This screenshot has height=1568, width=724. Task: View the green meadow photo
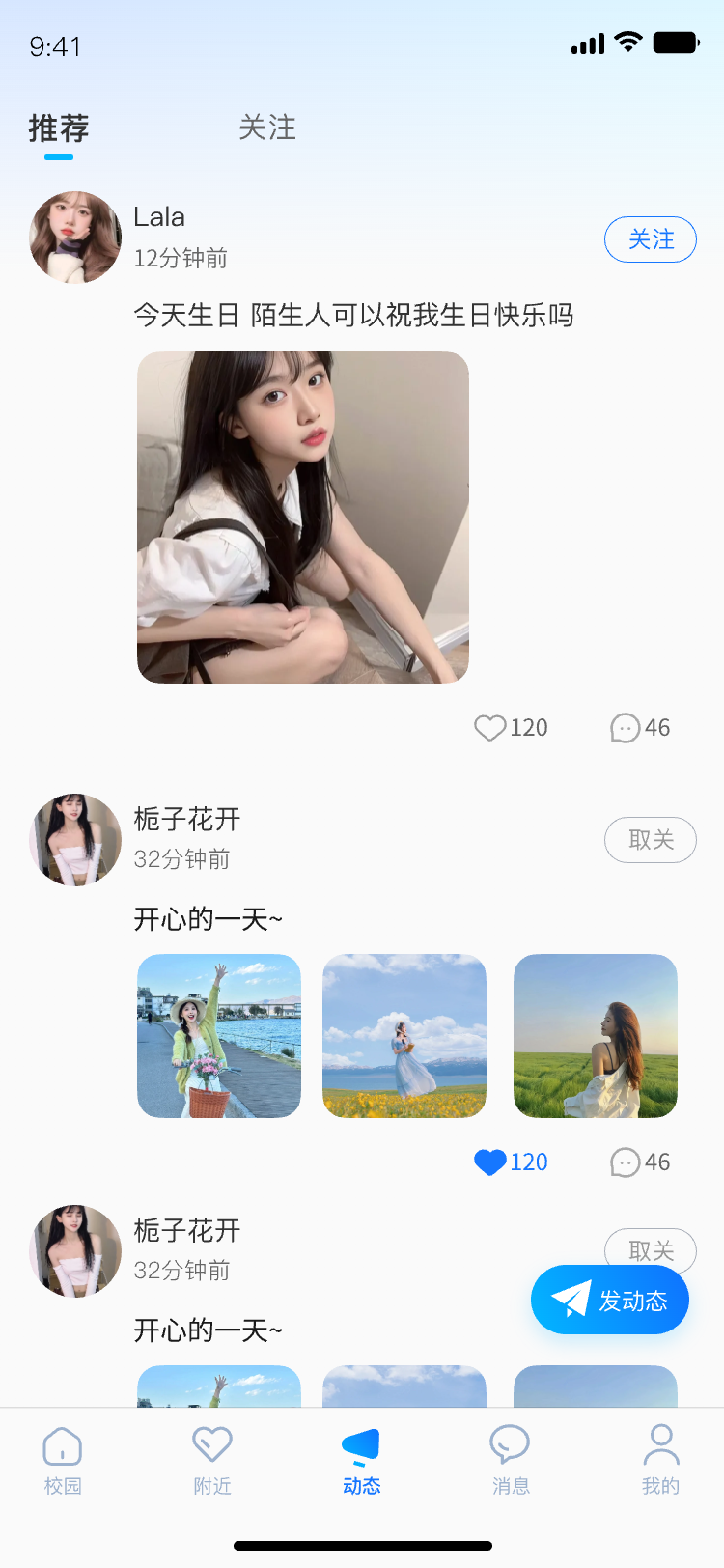click(596, 1036)
